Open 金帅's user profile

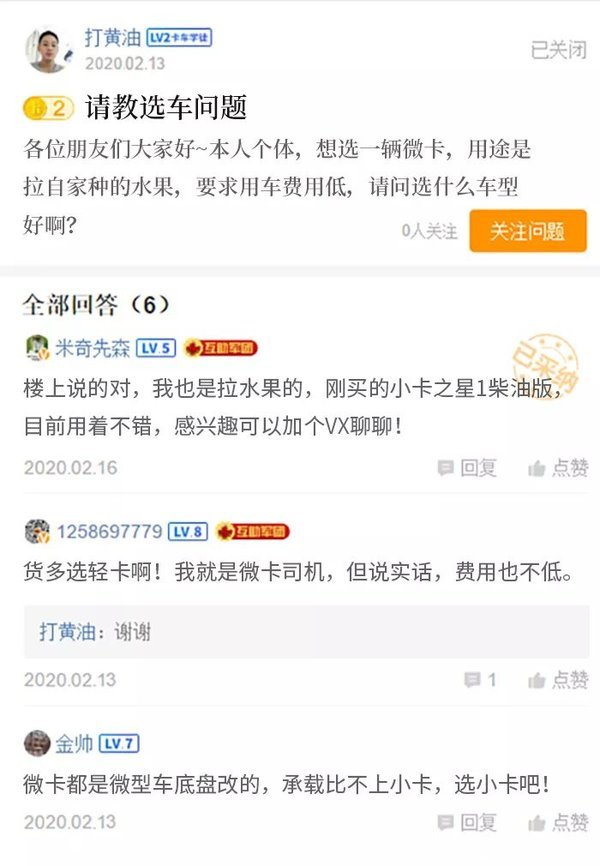click(73, 743)
